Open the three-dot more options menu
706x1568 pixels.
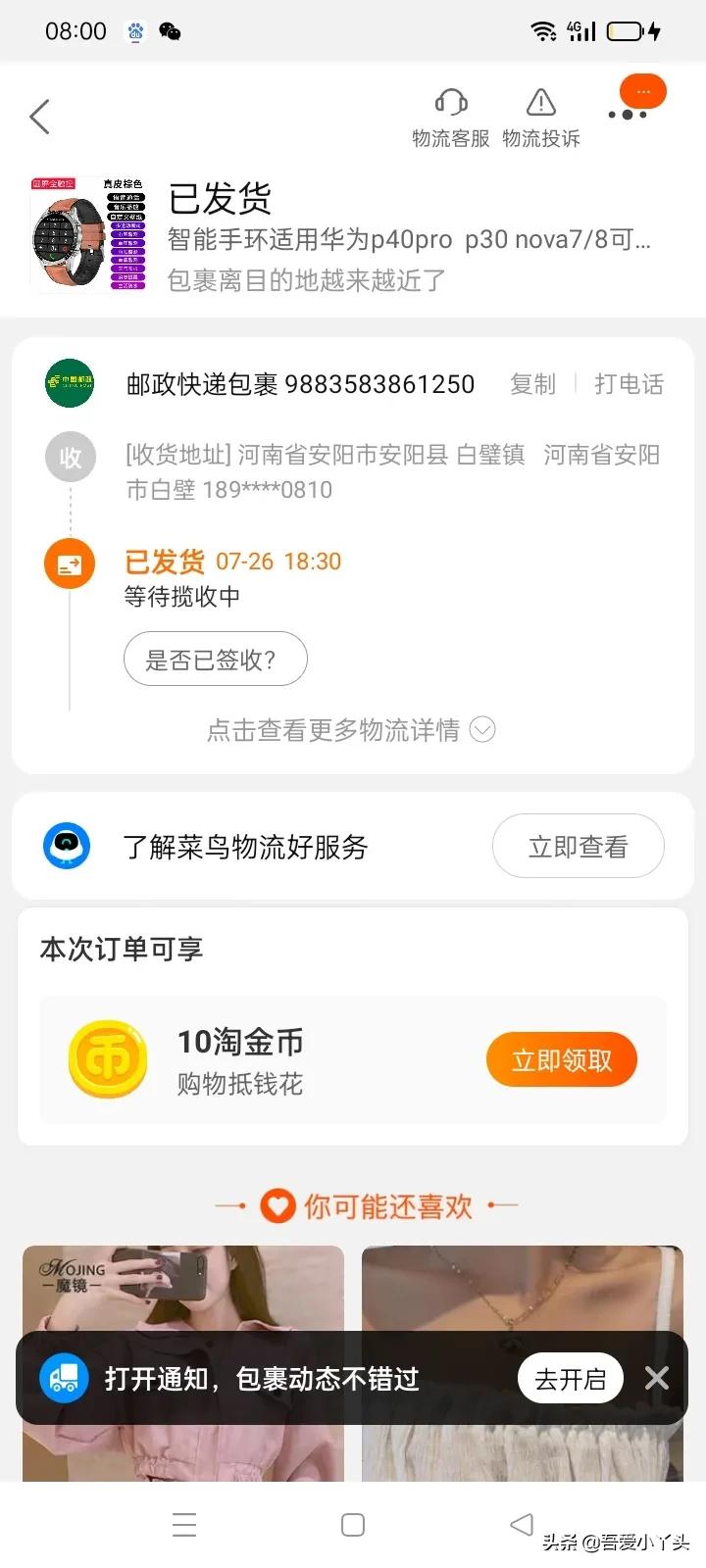click(642, 91)
